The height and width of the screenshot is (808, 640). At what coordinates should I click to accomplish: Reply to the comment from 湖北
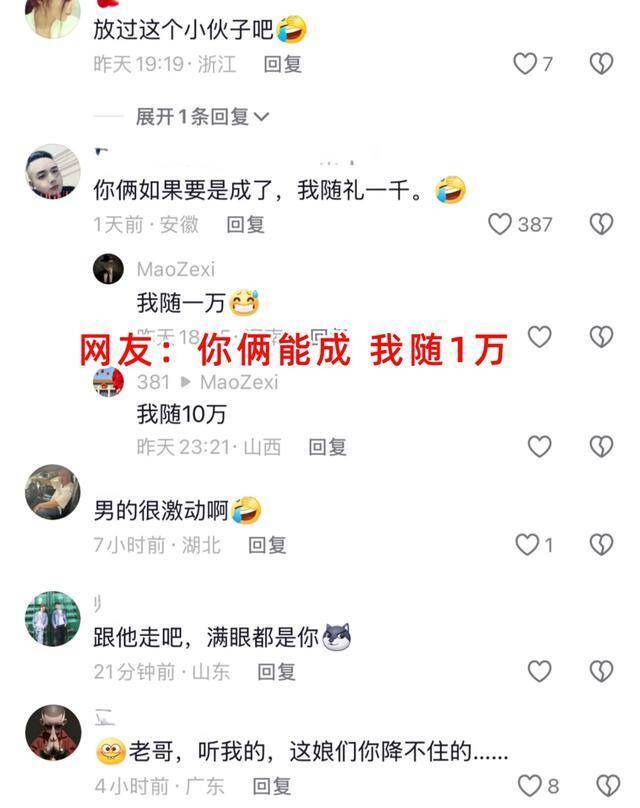(x=267, y=544)
